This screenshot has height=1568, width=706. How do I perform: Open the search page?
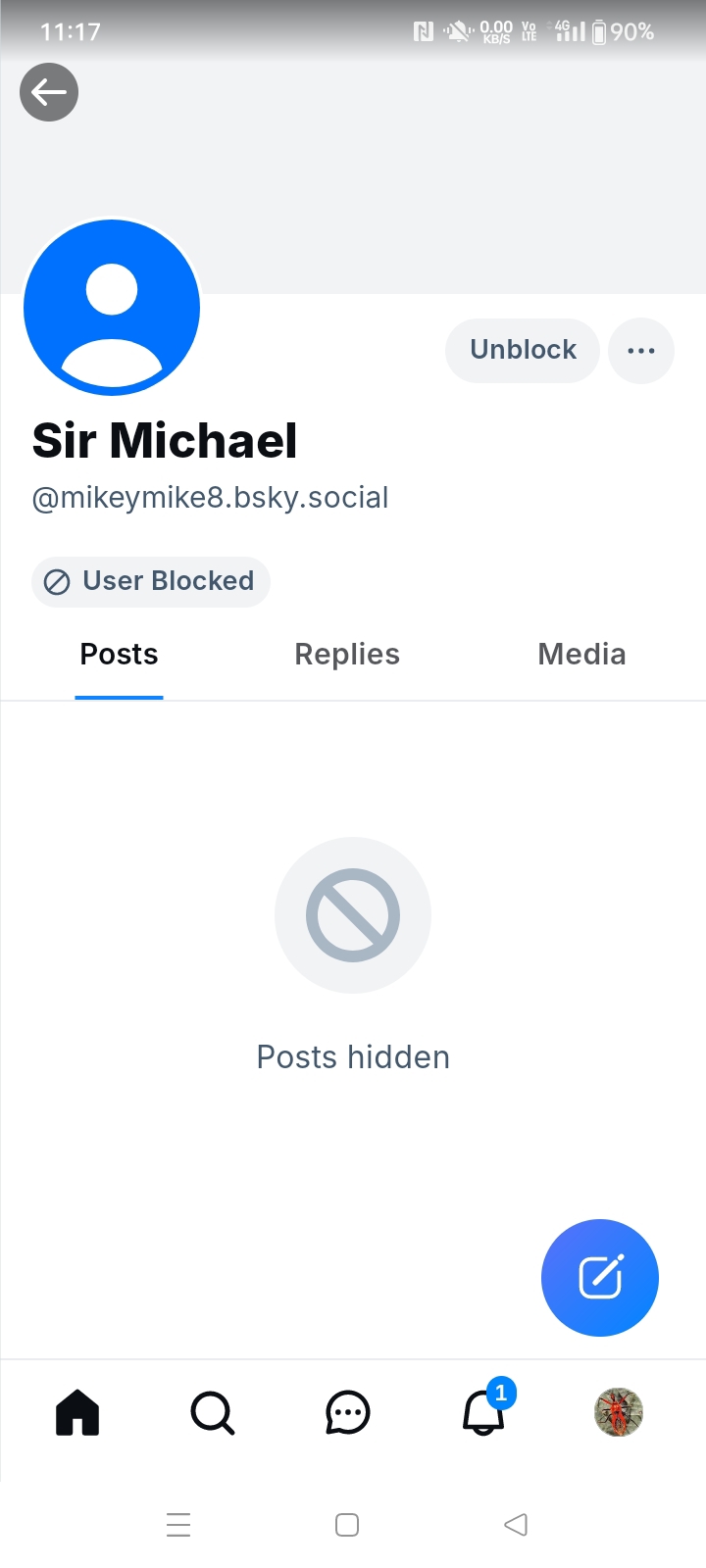click(212, 1413)
